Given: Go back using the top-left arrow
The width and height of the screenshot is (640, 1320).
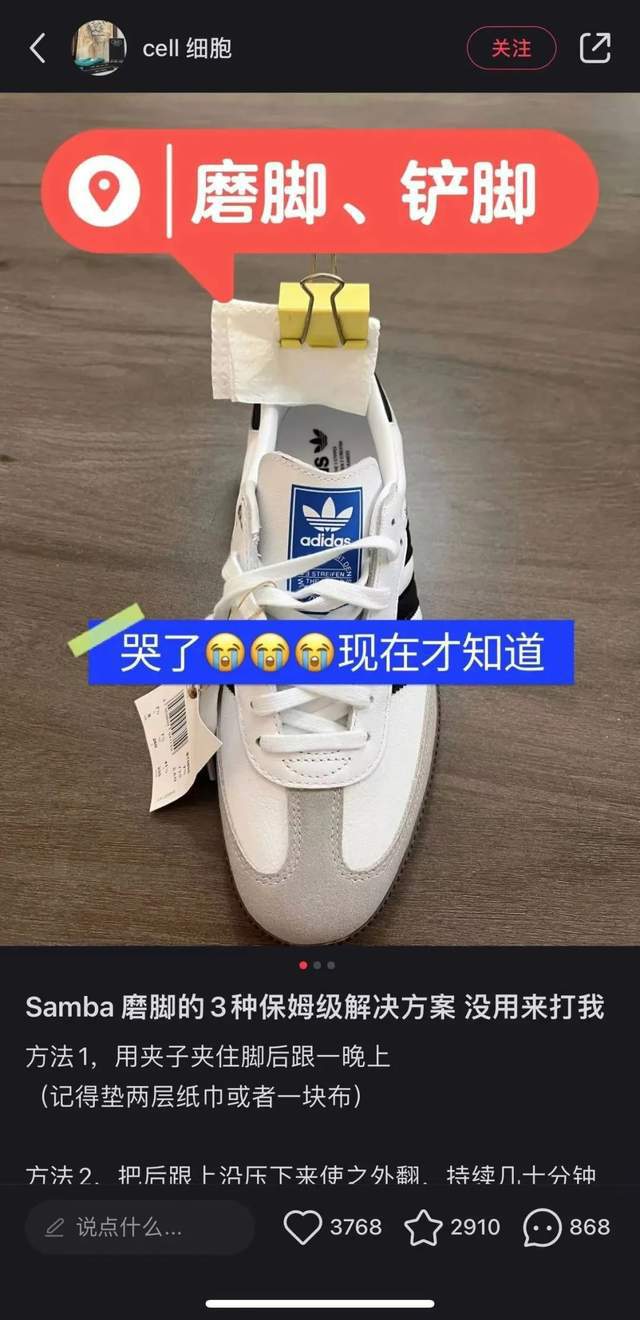Looking at the screenshot, I should coord(38,48).
